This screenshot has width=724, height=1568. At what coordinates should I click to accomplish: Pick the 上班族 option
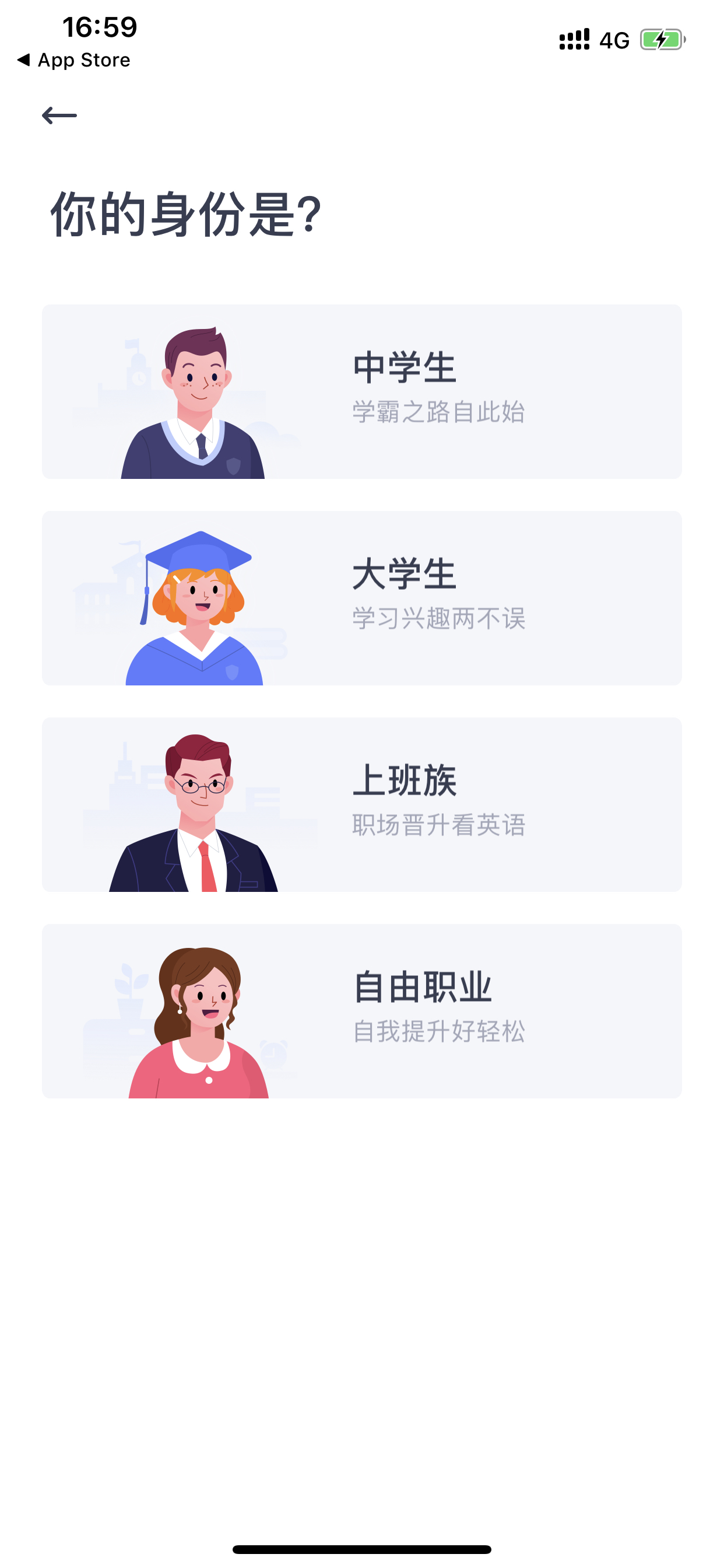(x=361, y=804)
